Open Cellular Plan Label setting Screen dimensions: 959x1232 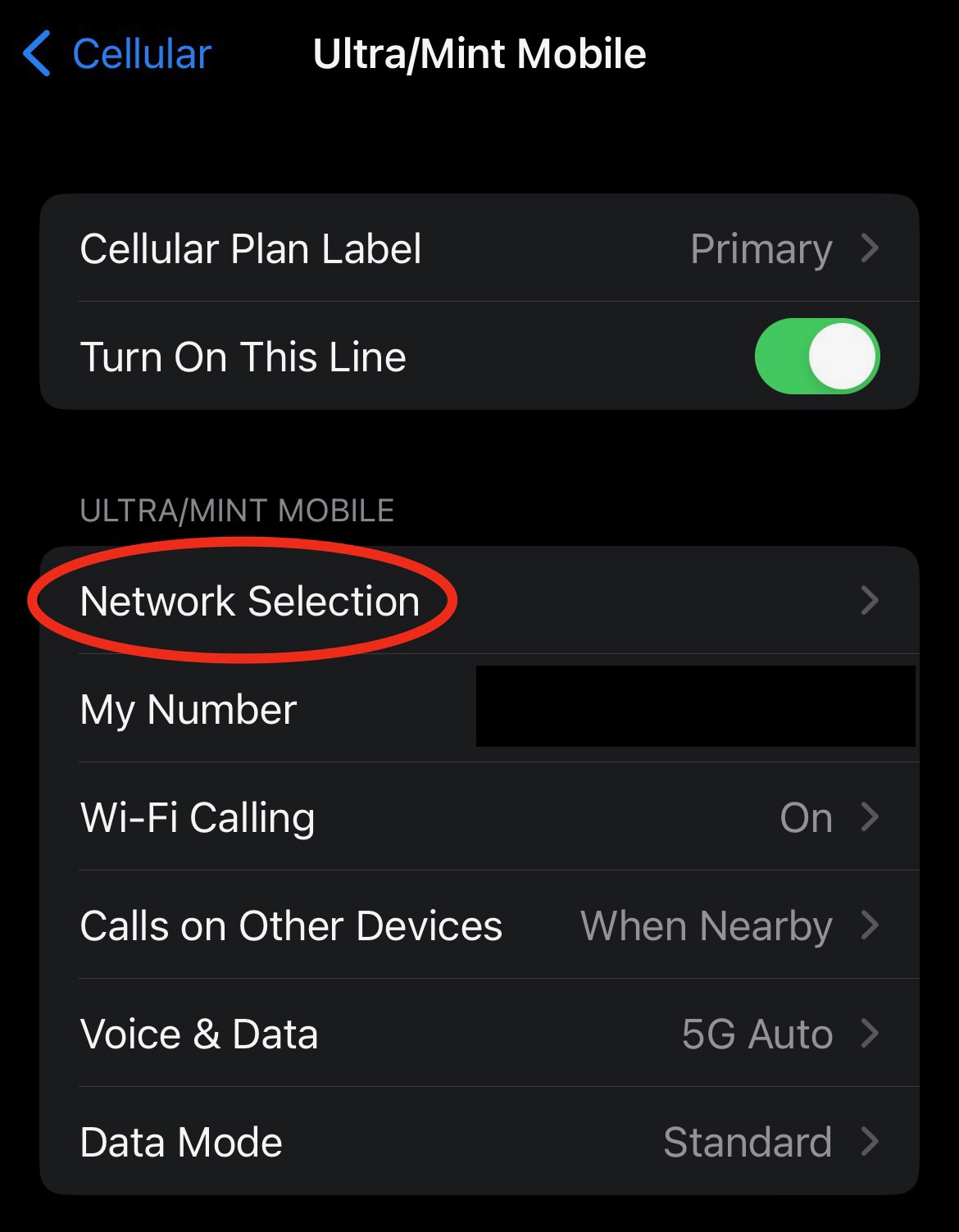(x=479, y=248)
